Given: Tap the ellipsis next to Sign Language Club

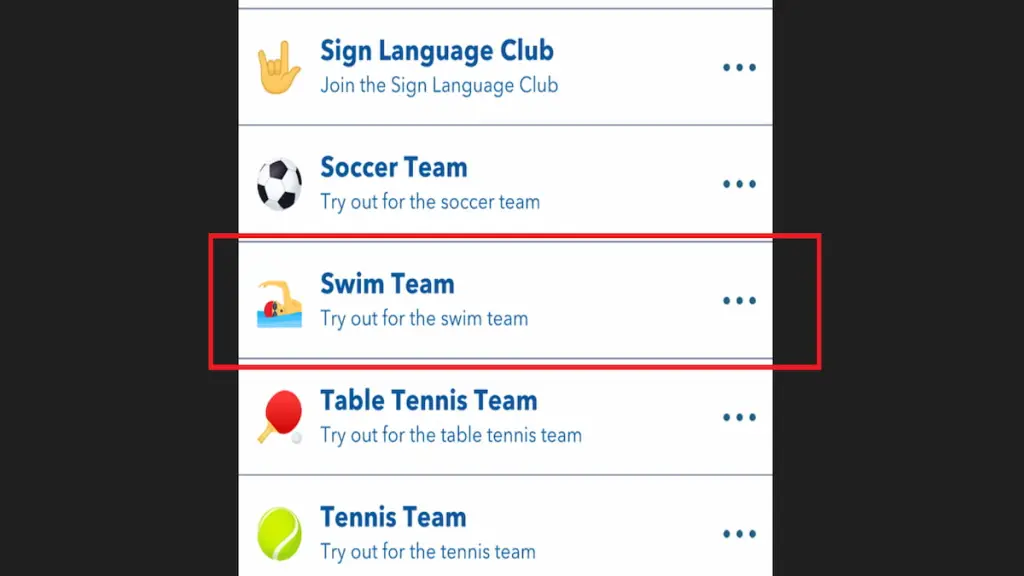Looking at the screenshot, I should pyautogui.click(x=739, y=67).
